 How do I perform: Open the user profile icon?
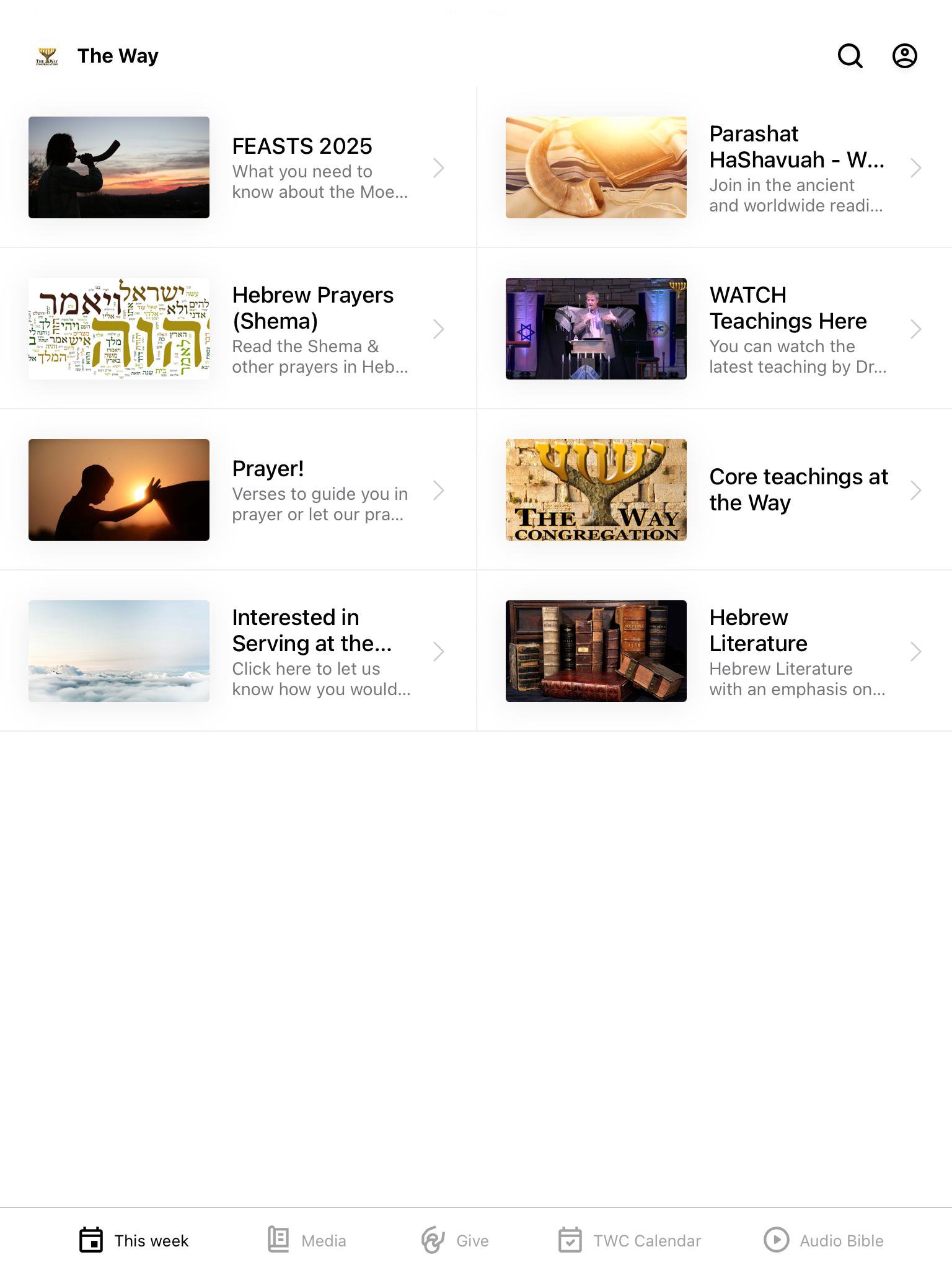pyautogui.click(x=904, y=56)
